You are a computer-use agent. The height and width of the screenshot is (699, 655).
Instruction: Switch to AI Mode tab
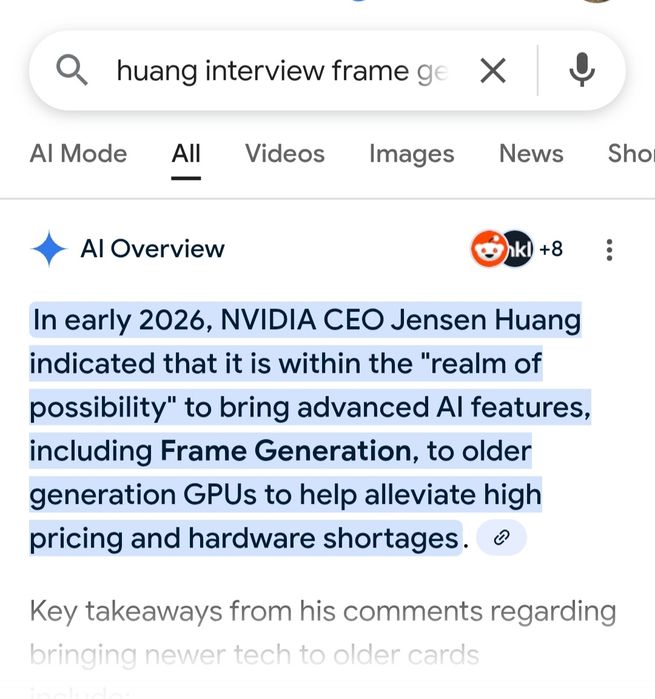(x=78, y=154)
